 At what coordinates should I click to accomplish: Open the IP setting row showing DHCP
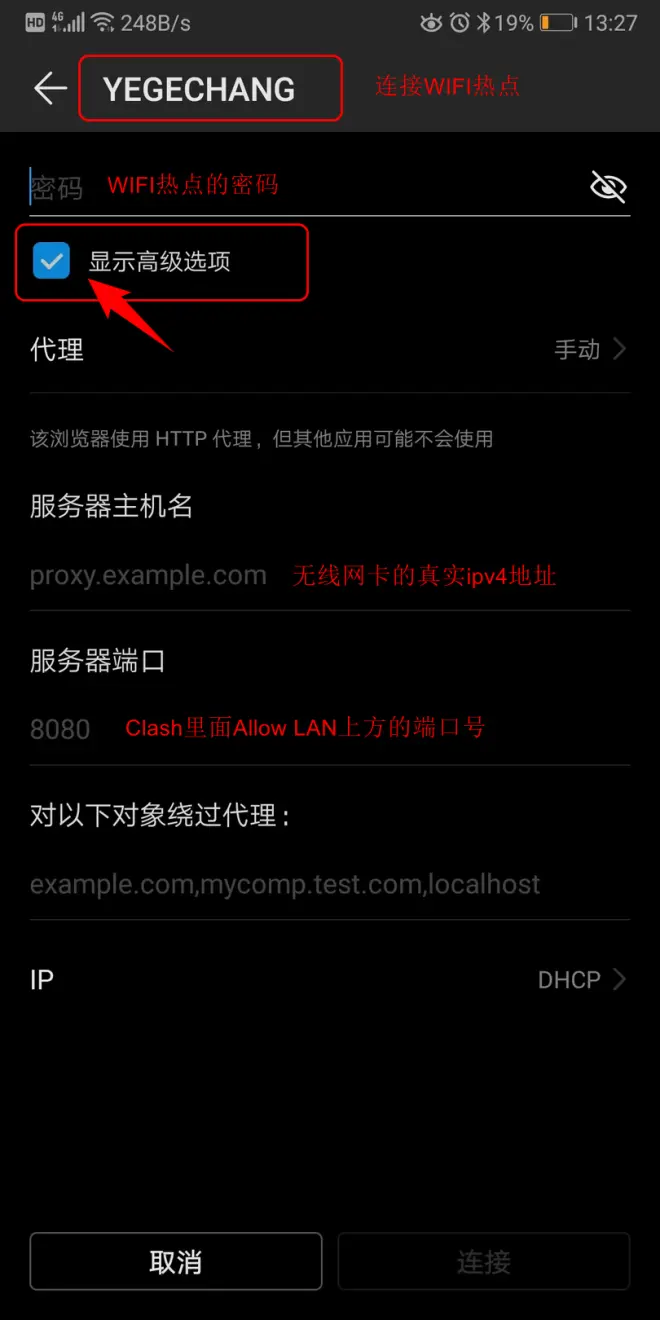tap(330, 980)
